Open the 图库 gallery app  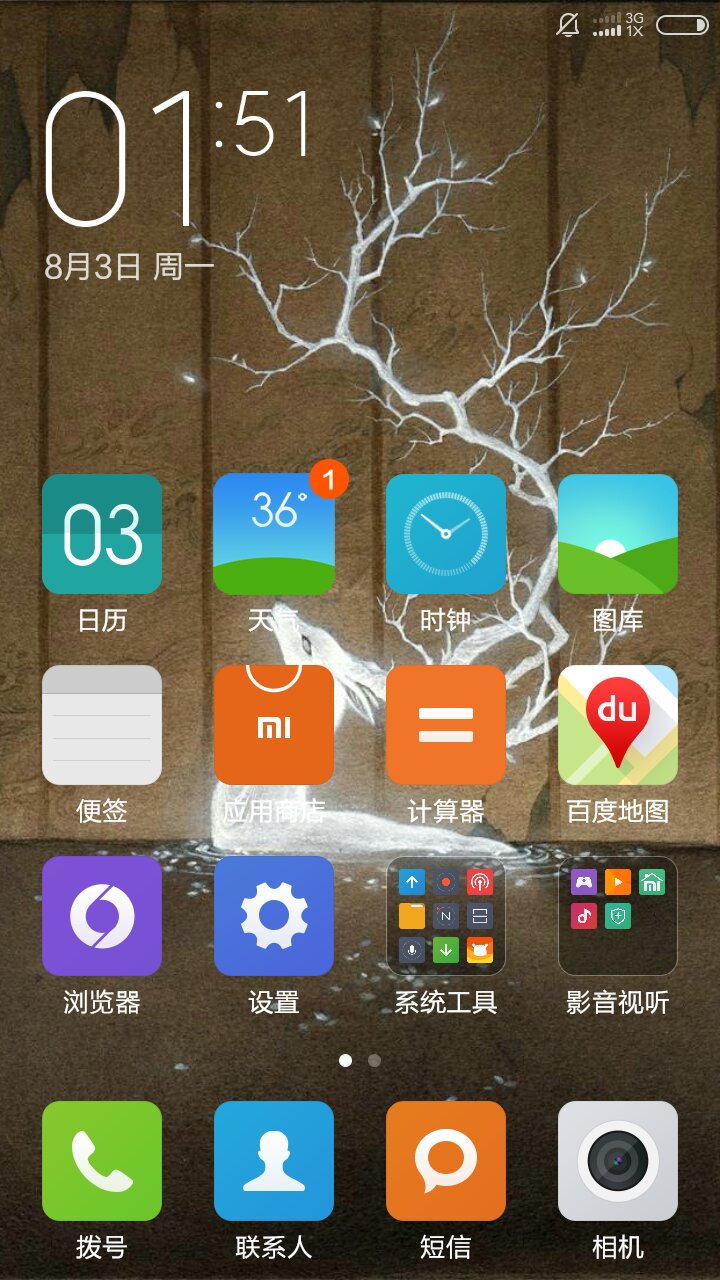coord(618,534)
